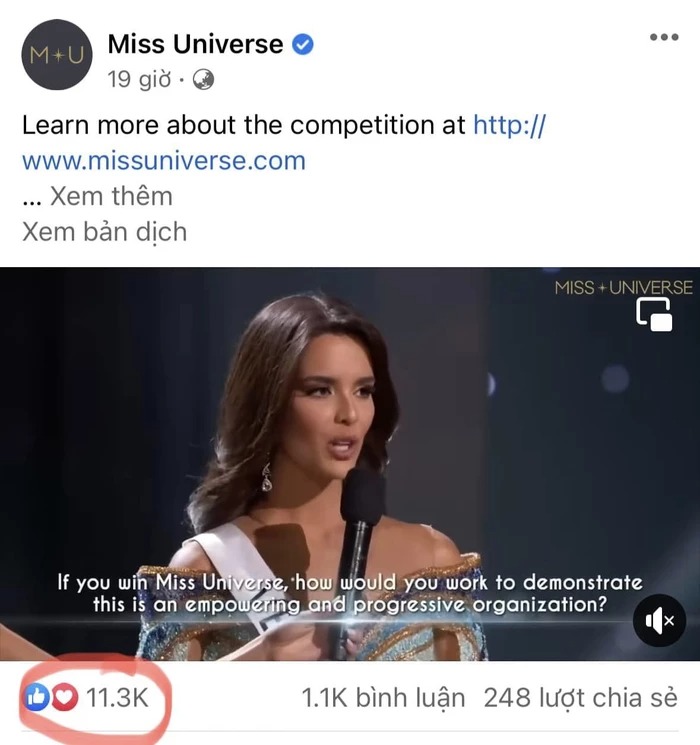The image size is (700, 745).
Task: Switch video to picture-in-picture mode
Action: click(x=655, y=314)
